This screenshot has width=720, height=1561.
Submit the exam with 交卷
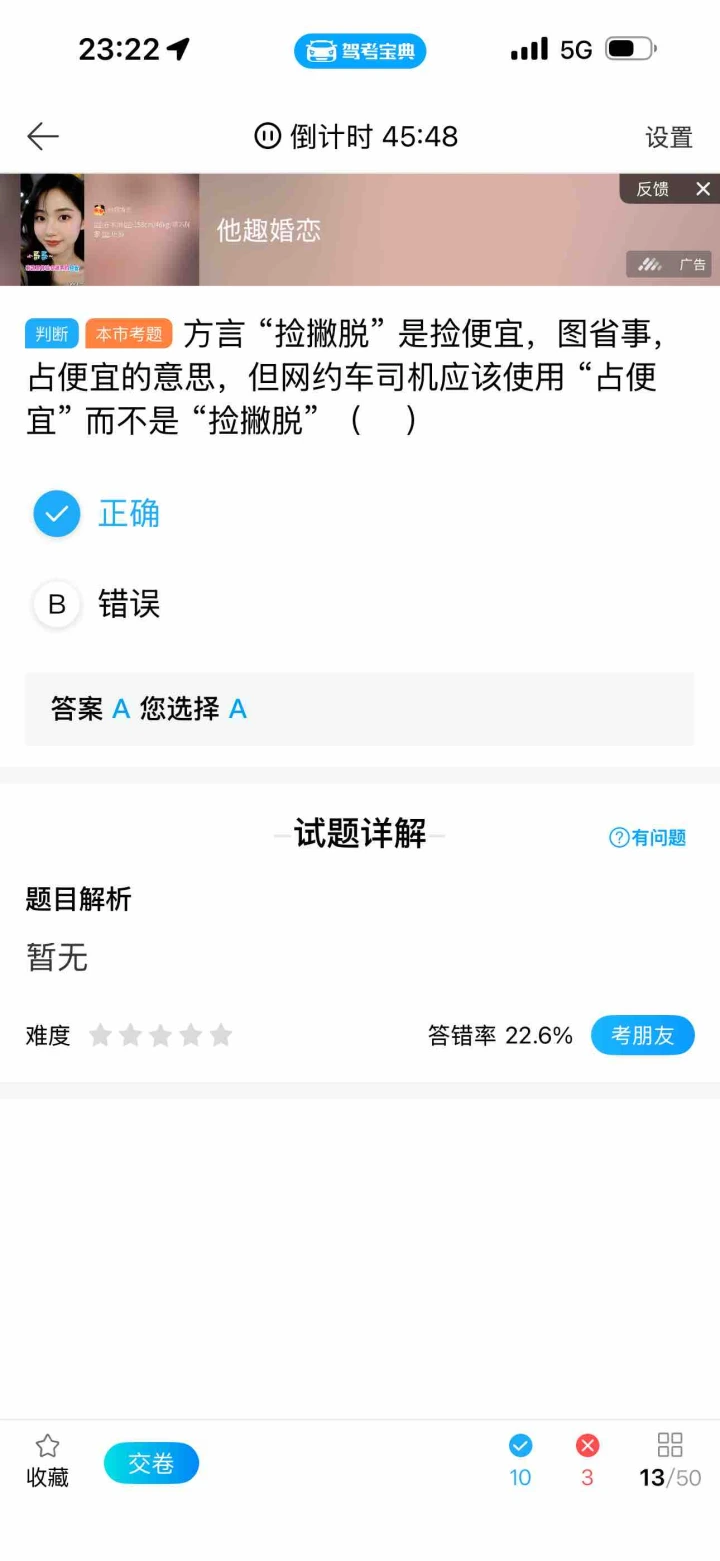[x=151, y=1463]
